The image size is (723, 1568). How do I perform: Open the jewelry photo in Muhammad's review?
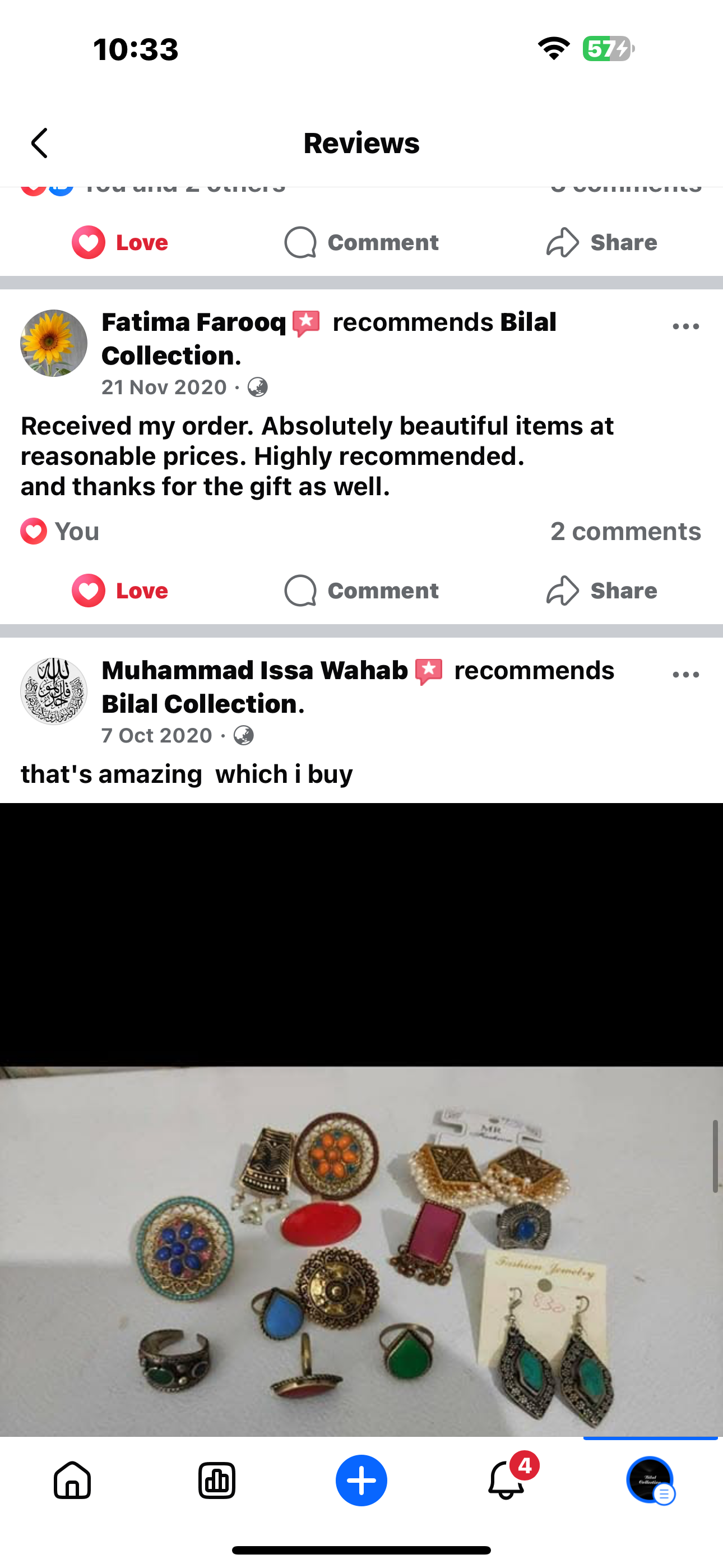(x=361, y=1248)
